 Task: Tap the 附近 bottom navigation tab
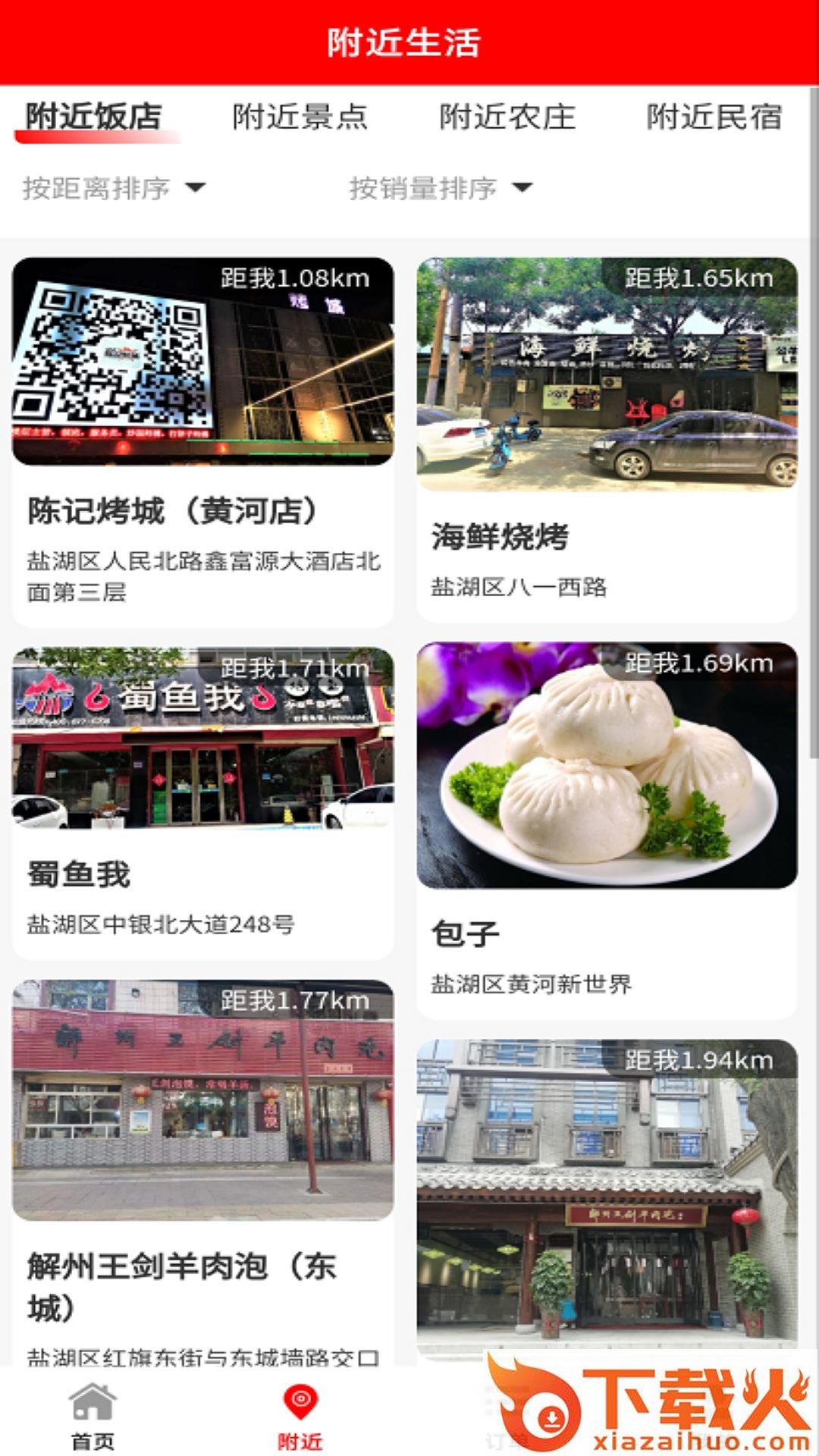click(x=300, y=1416)
